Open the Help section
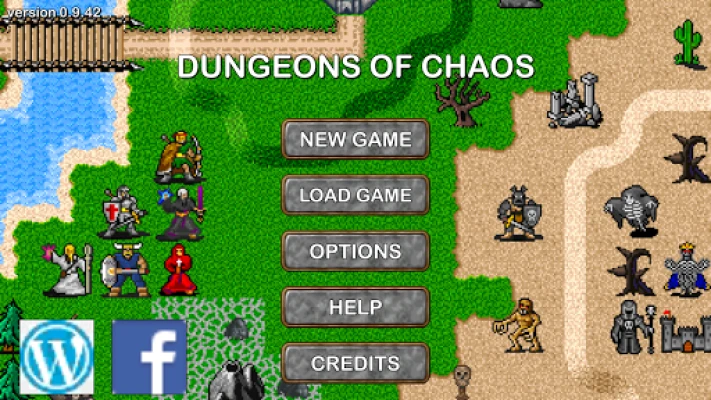Viewport: 711px width, 400px height. point(355,307)
